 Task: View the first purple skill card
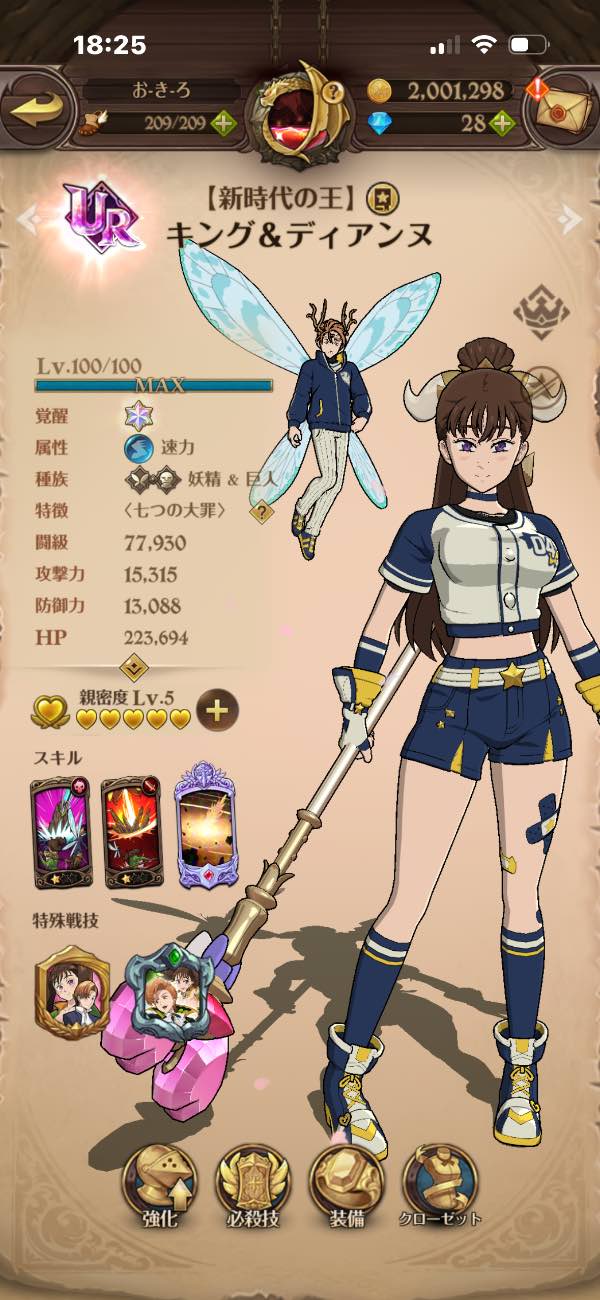pyautogui.click(x=60, y=833)
